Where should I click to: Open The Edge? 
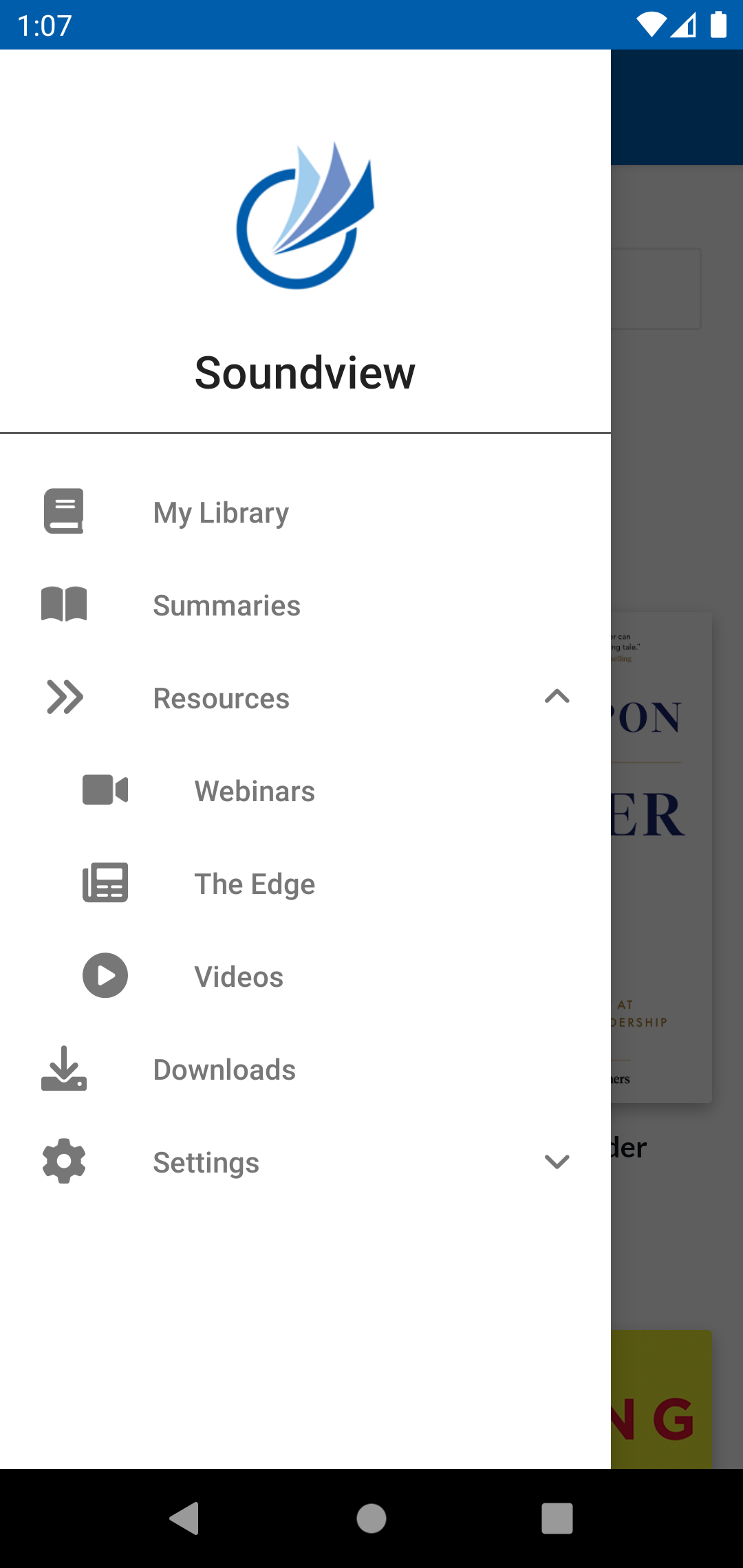click(x=305, y=884)
